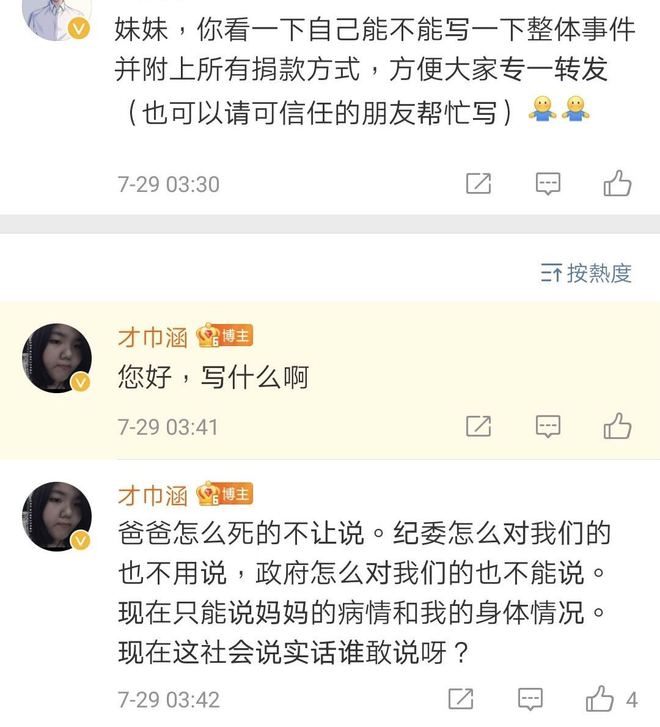
Task: Open 才巾涵's profile from the 03:41 reply
Action: pyautogui.click(x=152, y=337)
